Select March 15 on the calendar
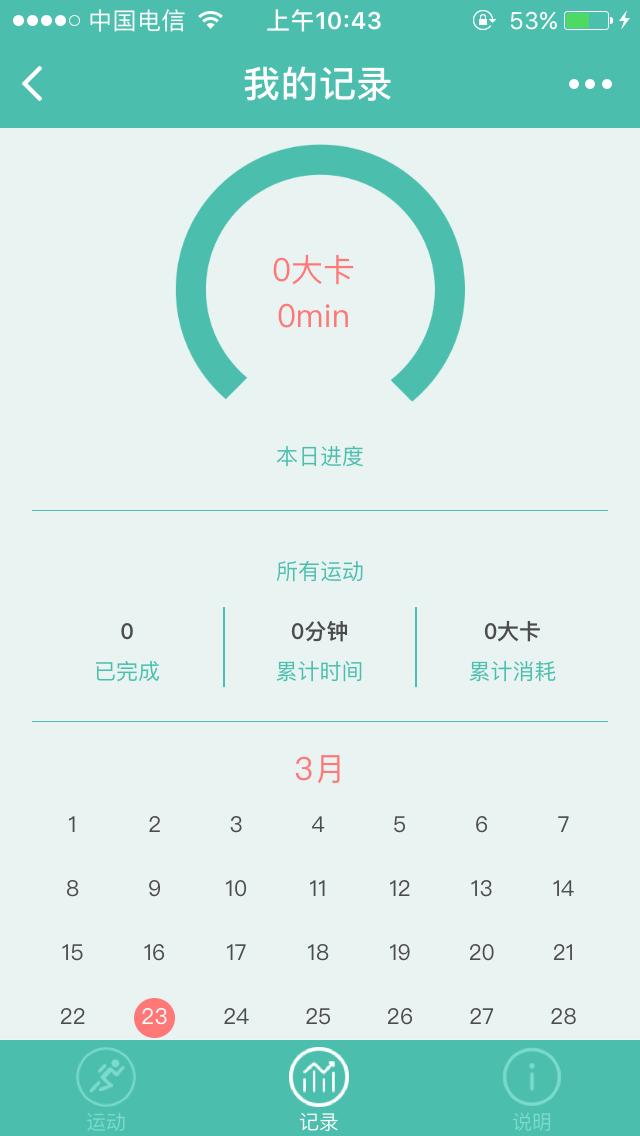This screenshot has height=1136, width=640. pos(72,953)
